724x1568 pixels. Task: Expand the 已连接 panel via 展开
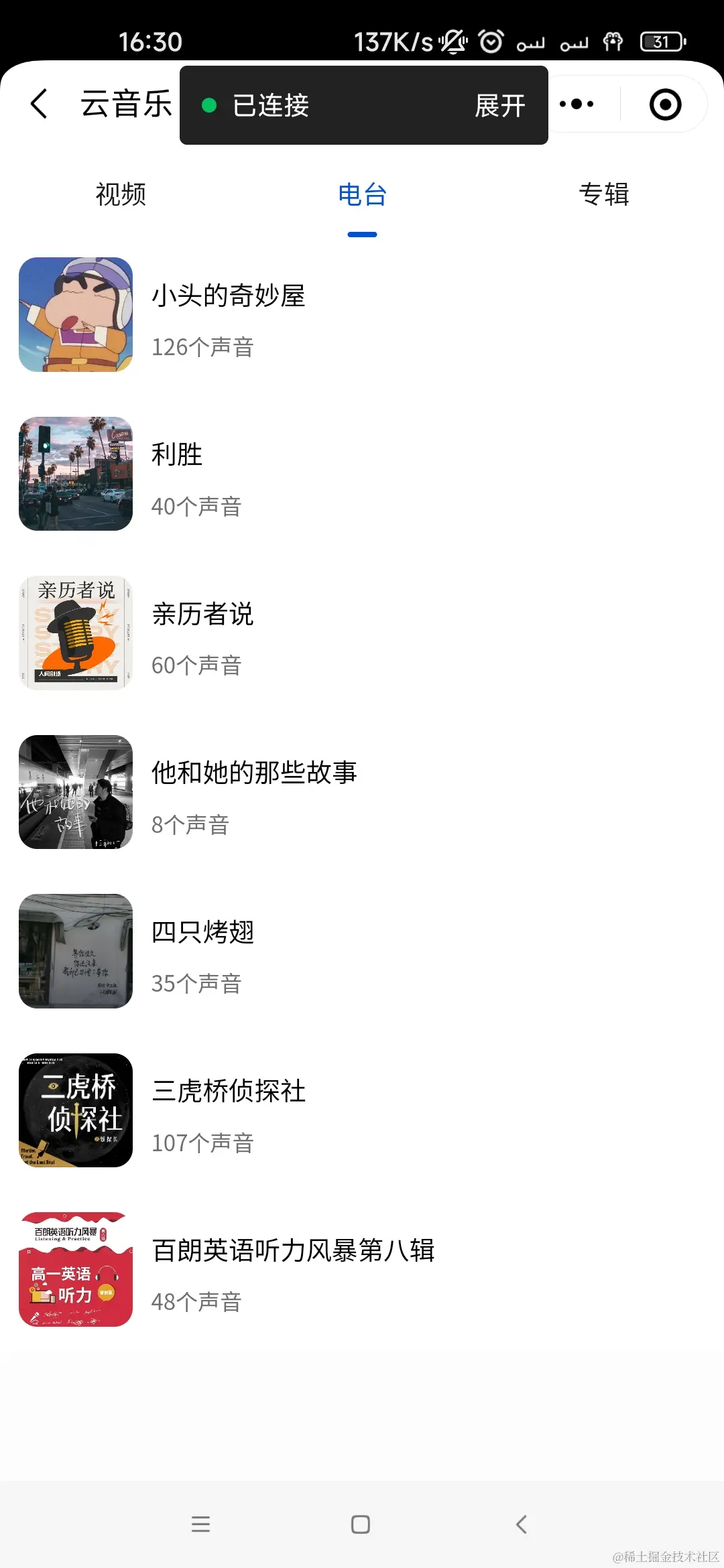tap(500, 106)
